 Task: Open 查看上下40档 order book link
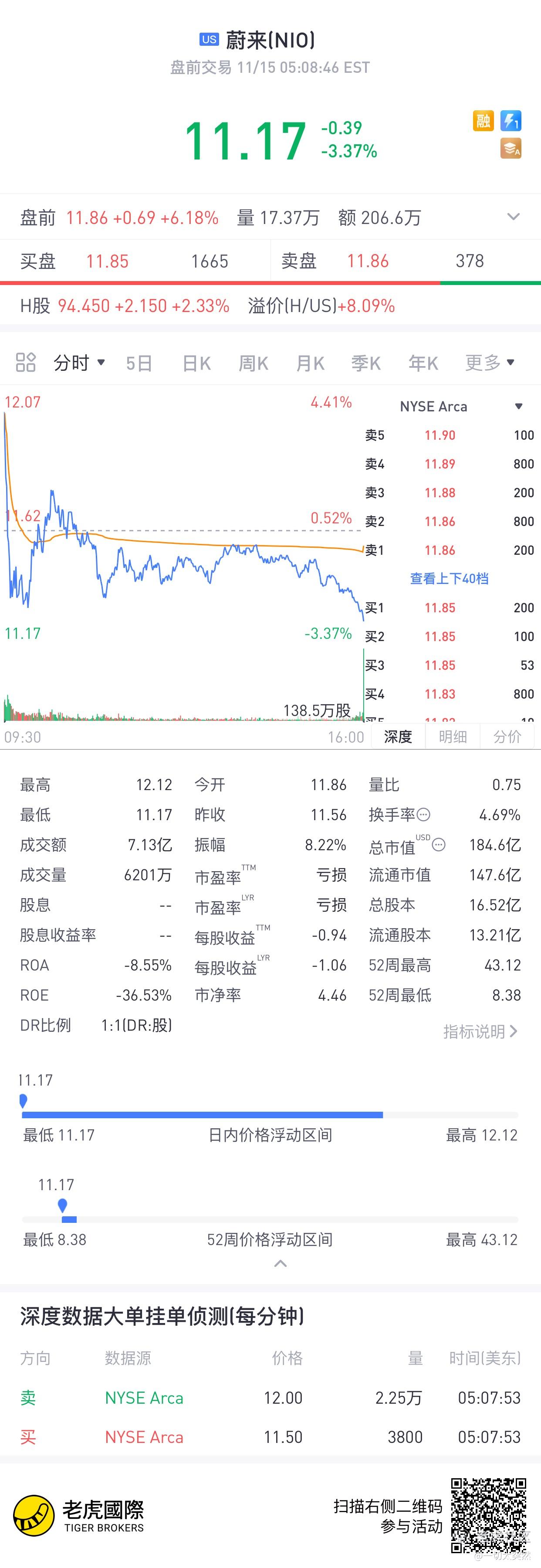(449, 579)
